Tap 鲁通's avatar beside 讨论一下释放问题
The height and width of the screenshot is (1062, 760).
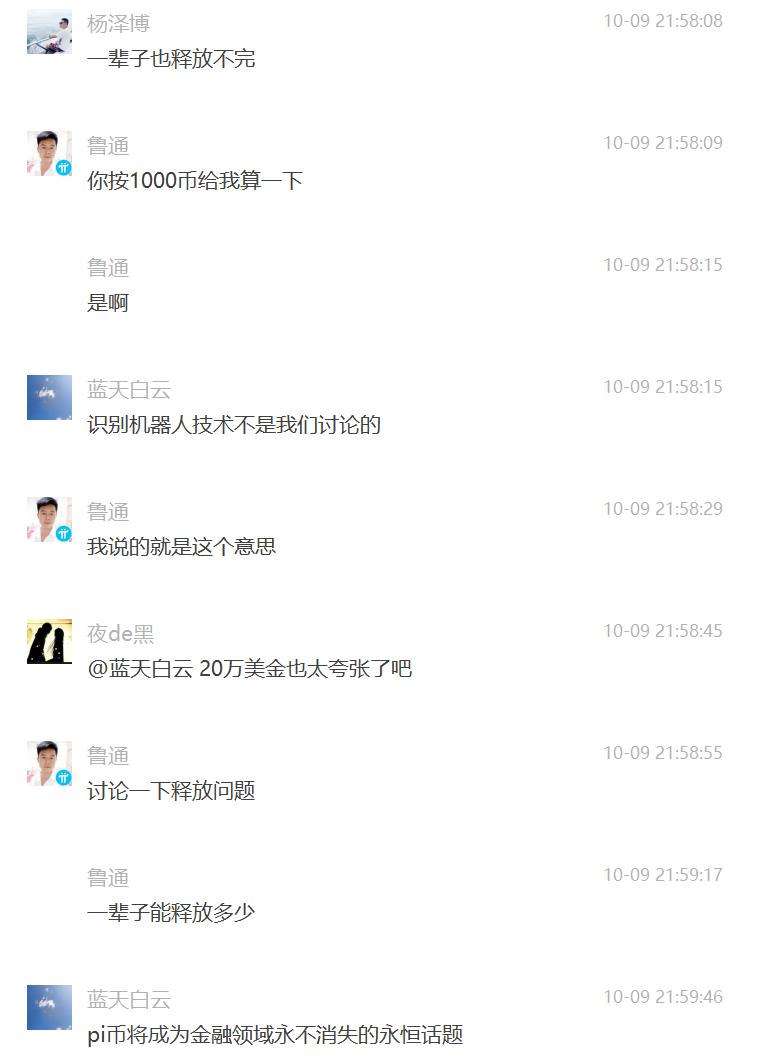pyautogui.click(x=49, y=764)
